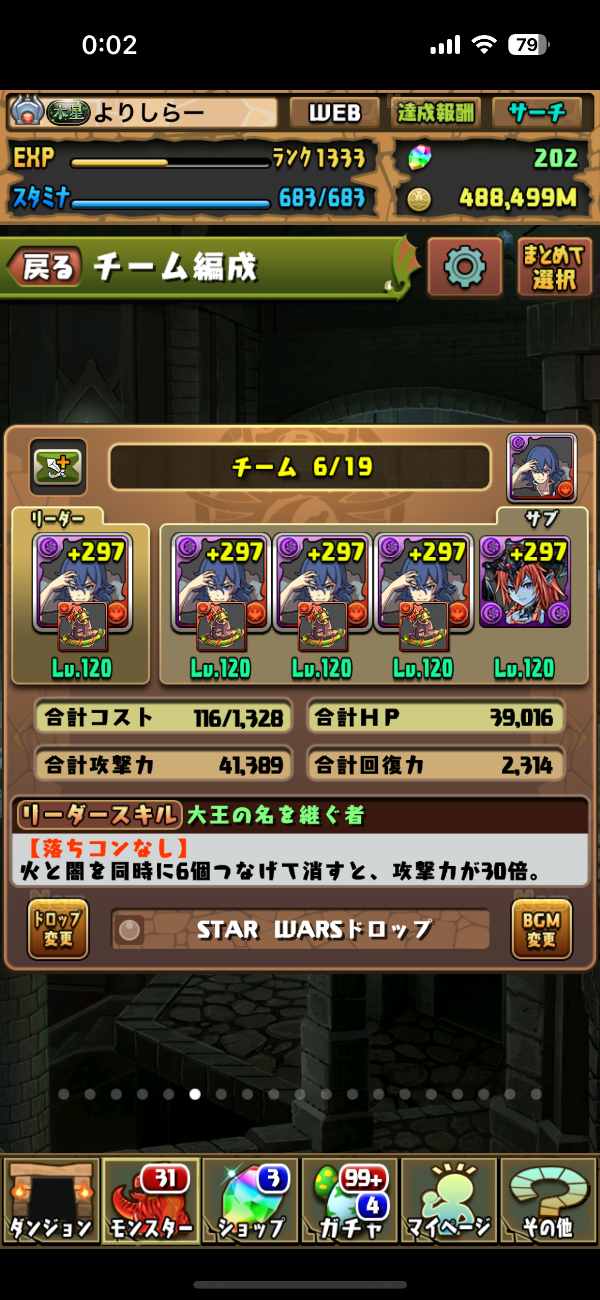Select the leader monster slot
The height and width of the screenshot is (1300, 600).
click(x=82, y=588)
